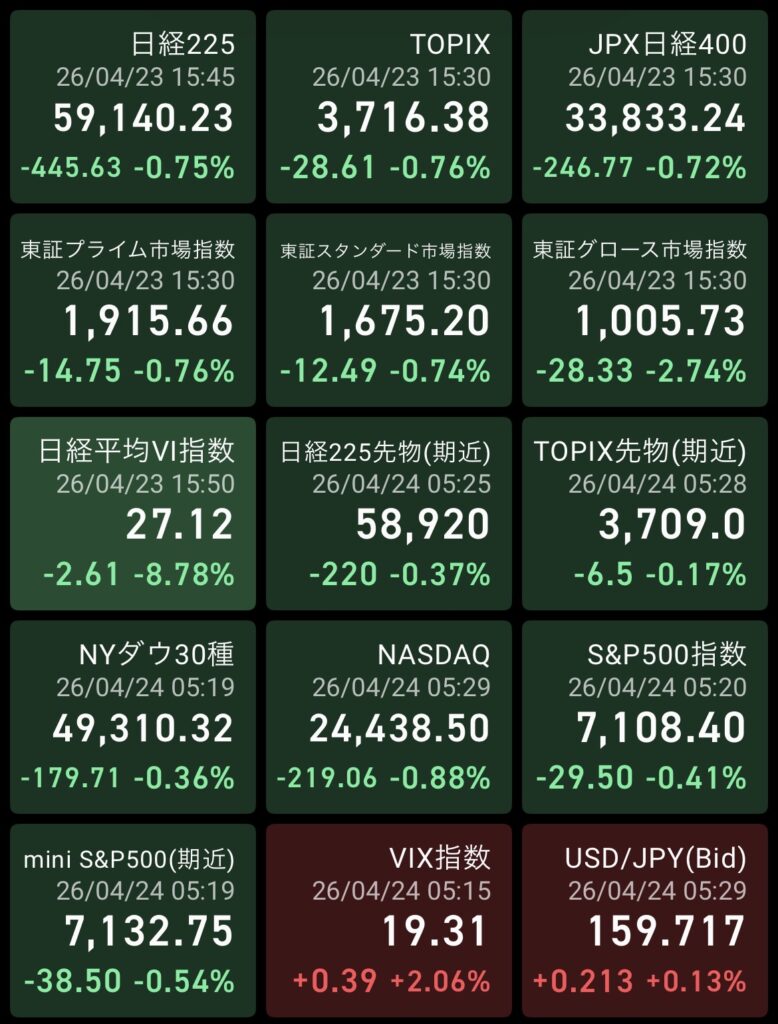
Task: Open the TOPIX index tile
Action: click(x=389, y=107)
